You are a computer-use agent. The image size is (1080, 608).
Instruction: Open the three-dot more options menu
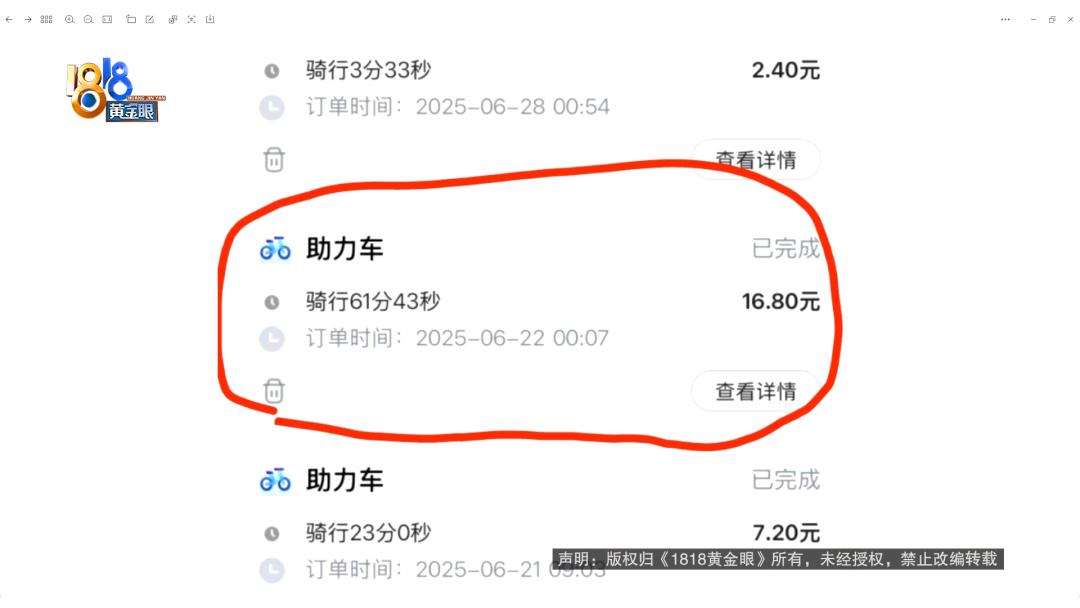tap(1005, 19)
